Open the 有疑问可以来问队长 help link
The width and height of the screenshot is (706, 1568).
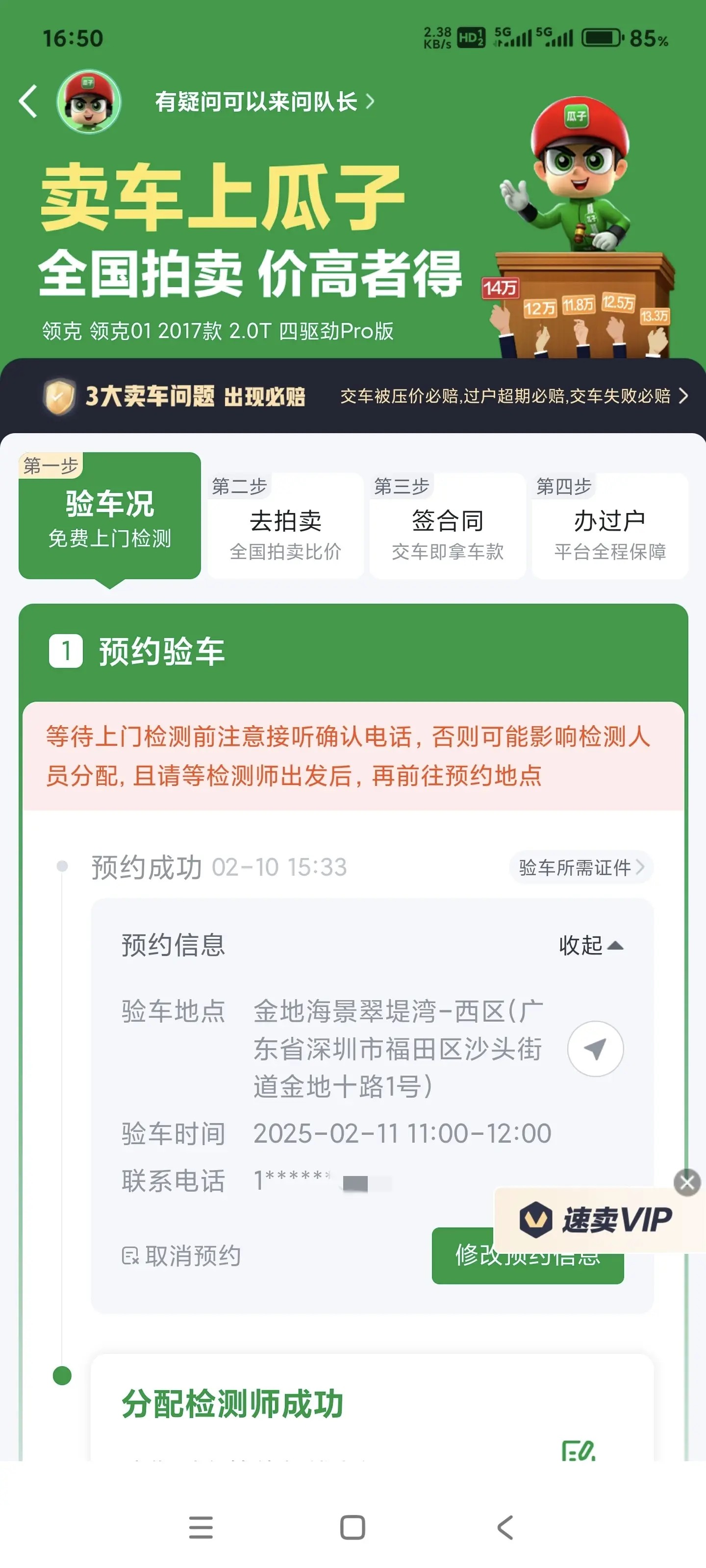264,101
